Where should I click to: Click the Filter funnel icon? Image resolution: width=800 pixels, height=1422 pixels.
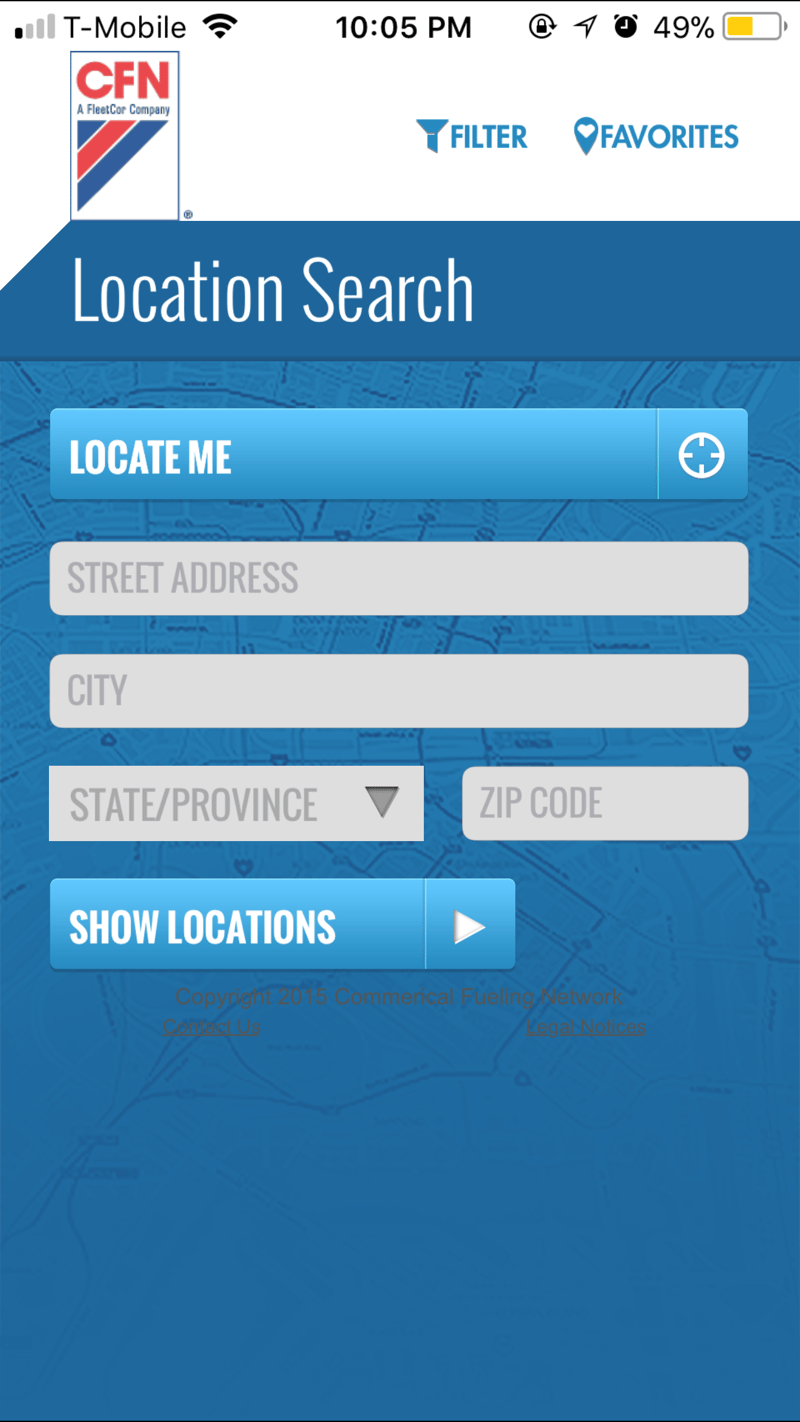point(430,136)
